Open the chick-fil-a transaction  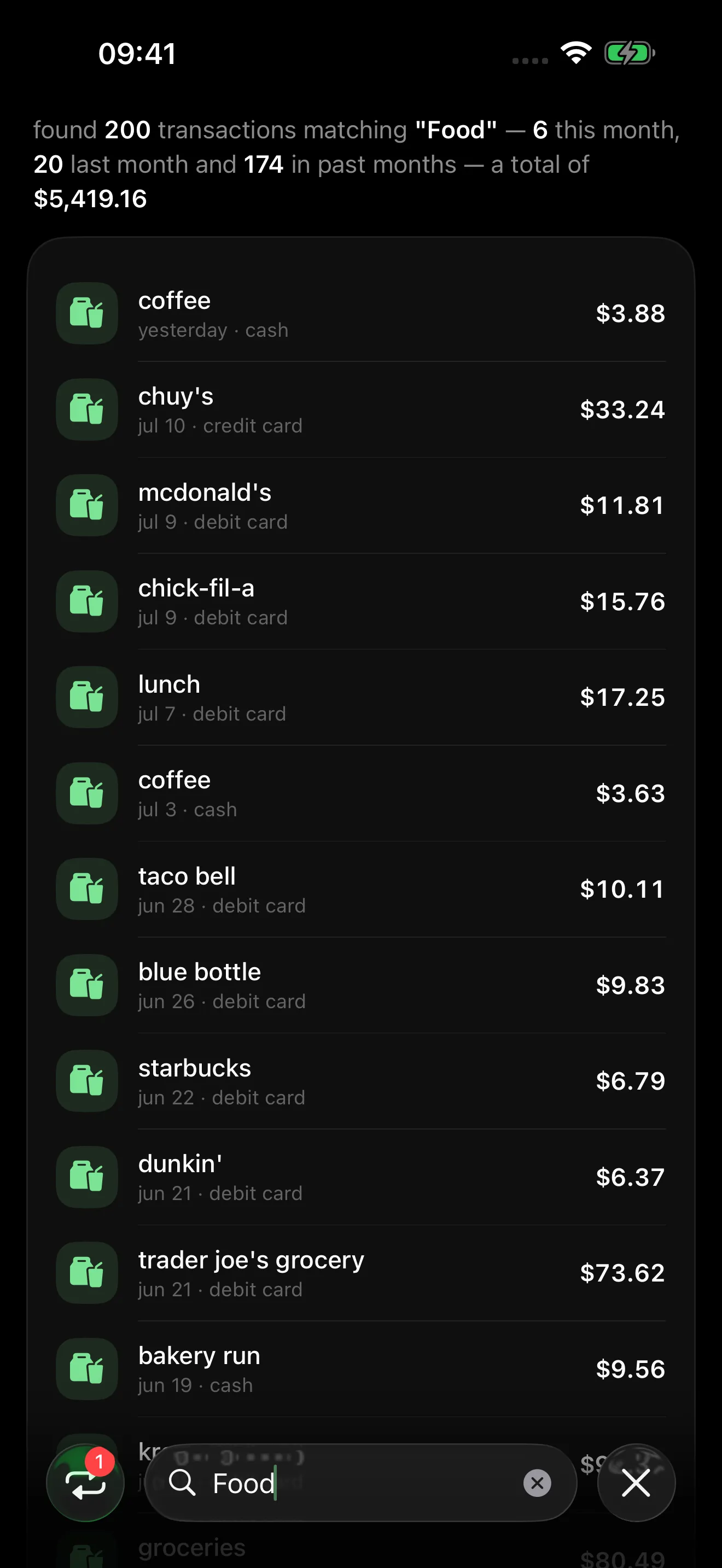360,601
